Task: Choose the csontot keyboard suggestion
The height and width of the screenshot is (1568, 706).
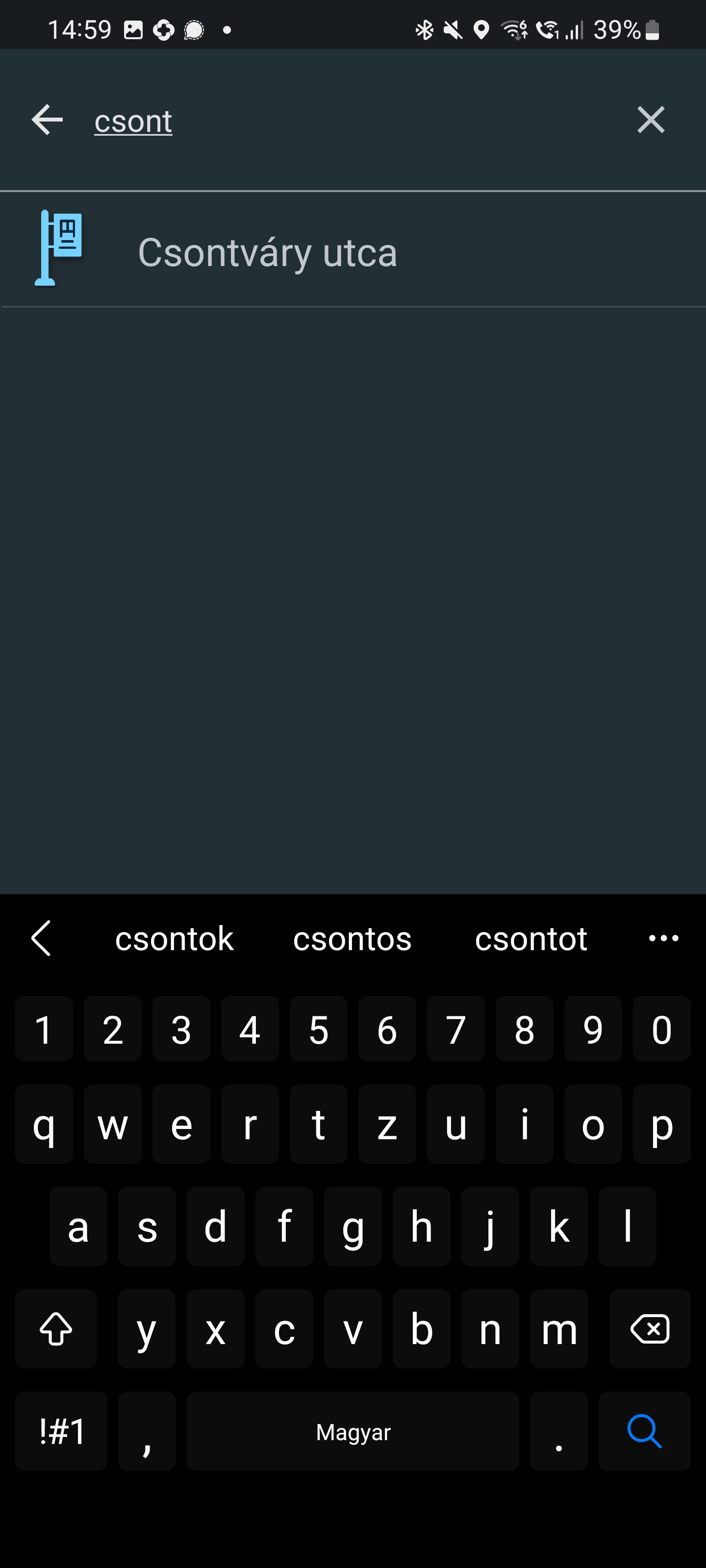Action: click(x=530, y=938)
